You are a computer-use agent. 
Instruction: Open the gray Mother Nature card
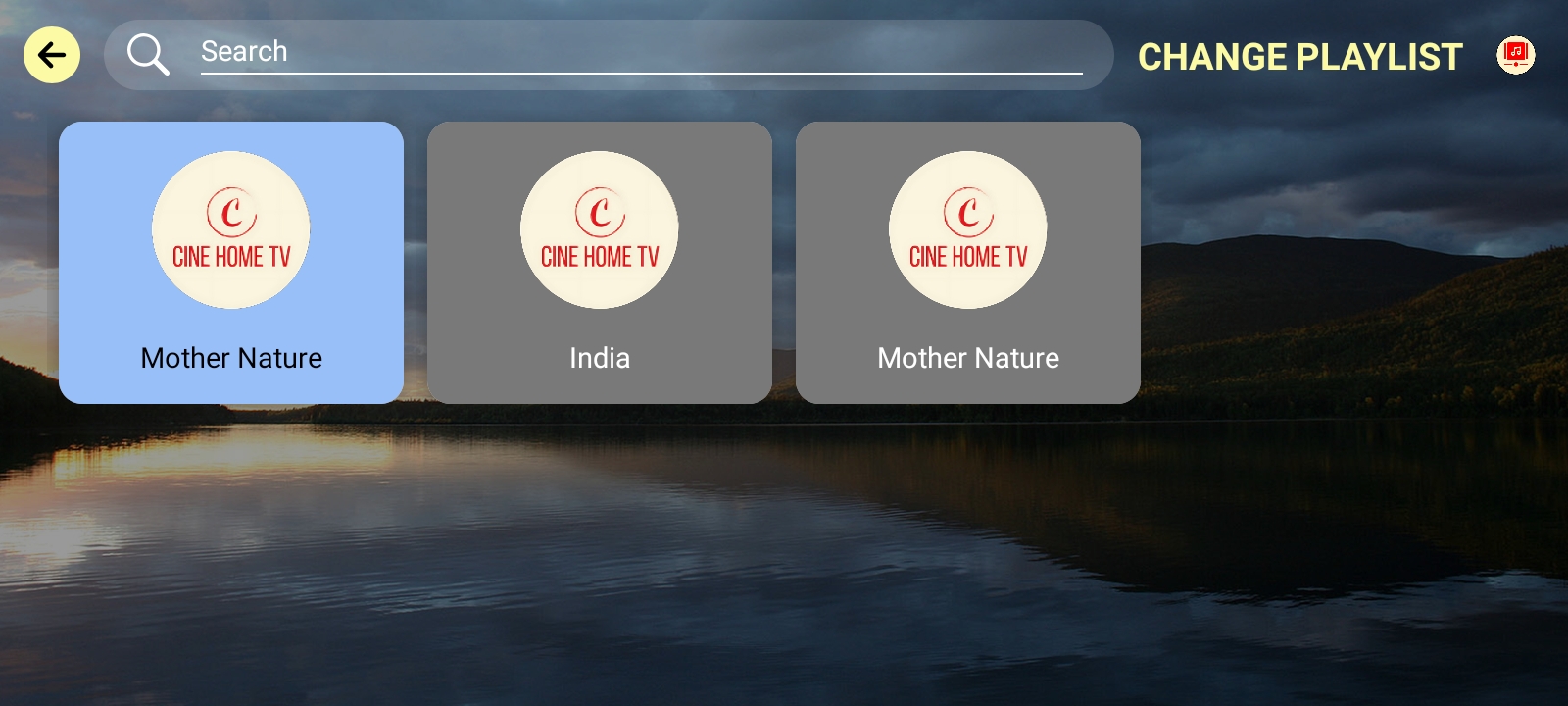968,263
